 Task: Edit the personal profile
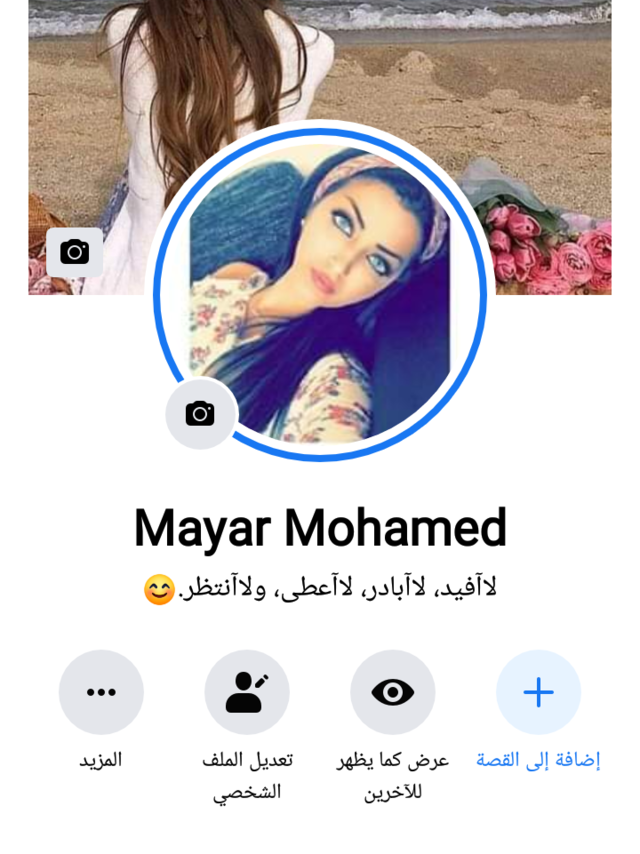coord(247,692)
